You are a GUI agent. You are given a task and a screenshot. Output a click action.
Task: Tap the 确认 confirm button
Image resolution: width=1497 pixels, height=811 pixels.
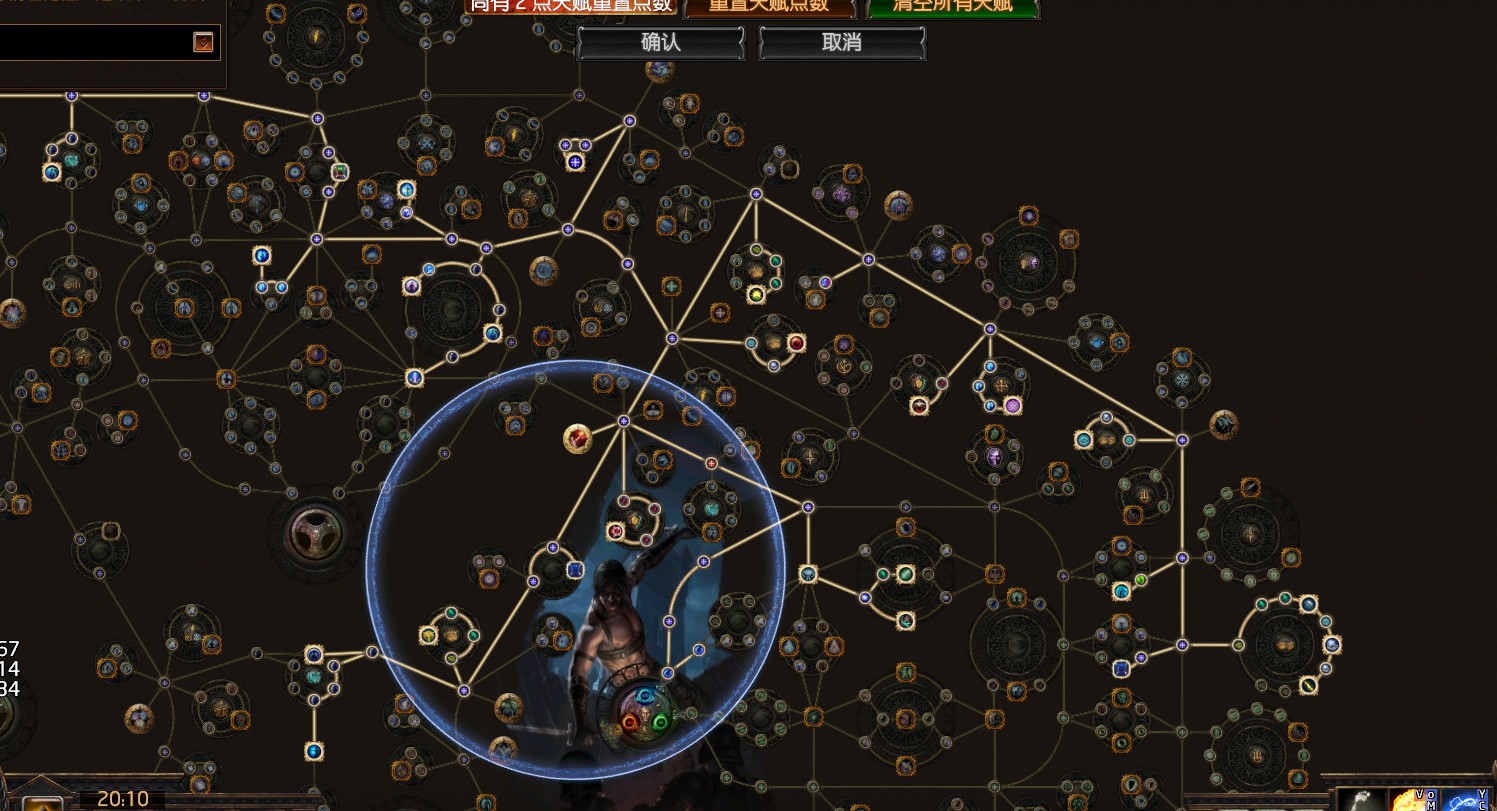[x=660, y=43]
